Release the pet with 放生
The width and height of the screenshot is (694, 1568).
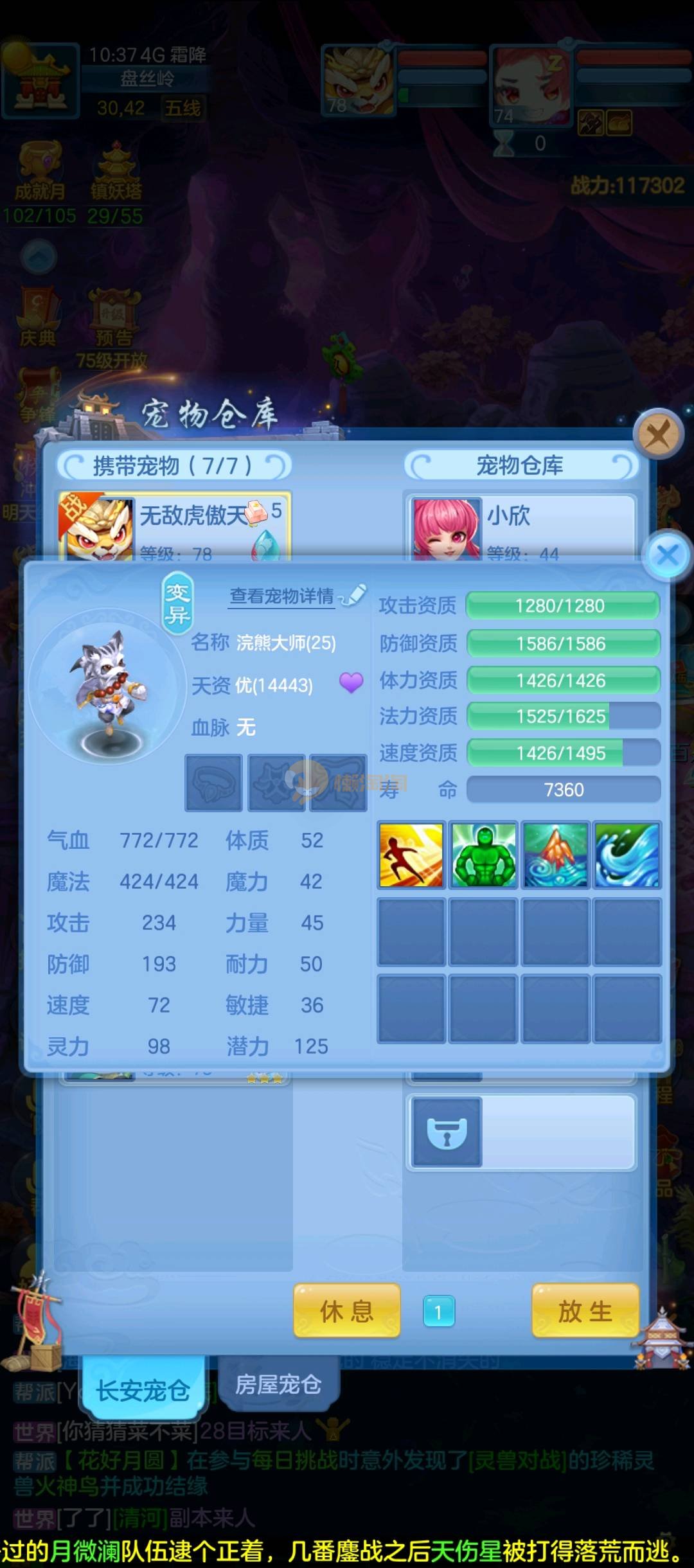(585, 1311)
